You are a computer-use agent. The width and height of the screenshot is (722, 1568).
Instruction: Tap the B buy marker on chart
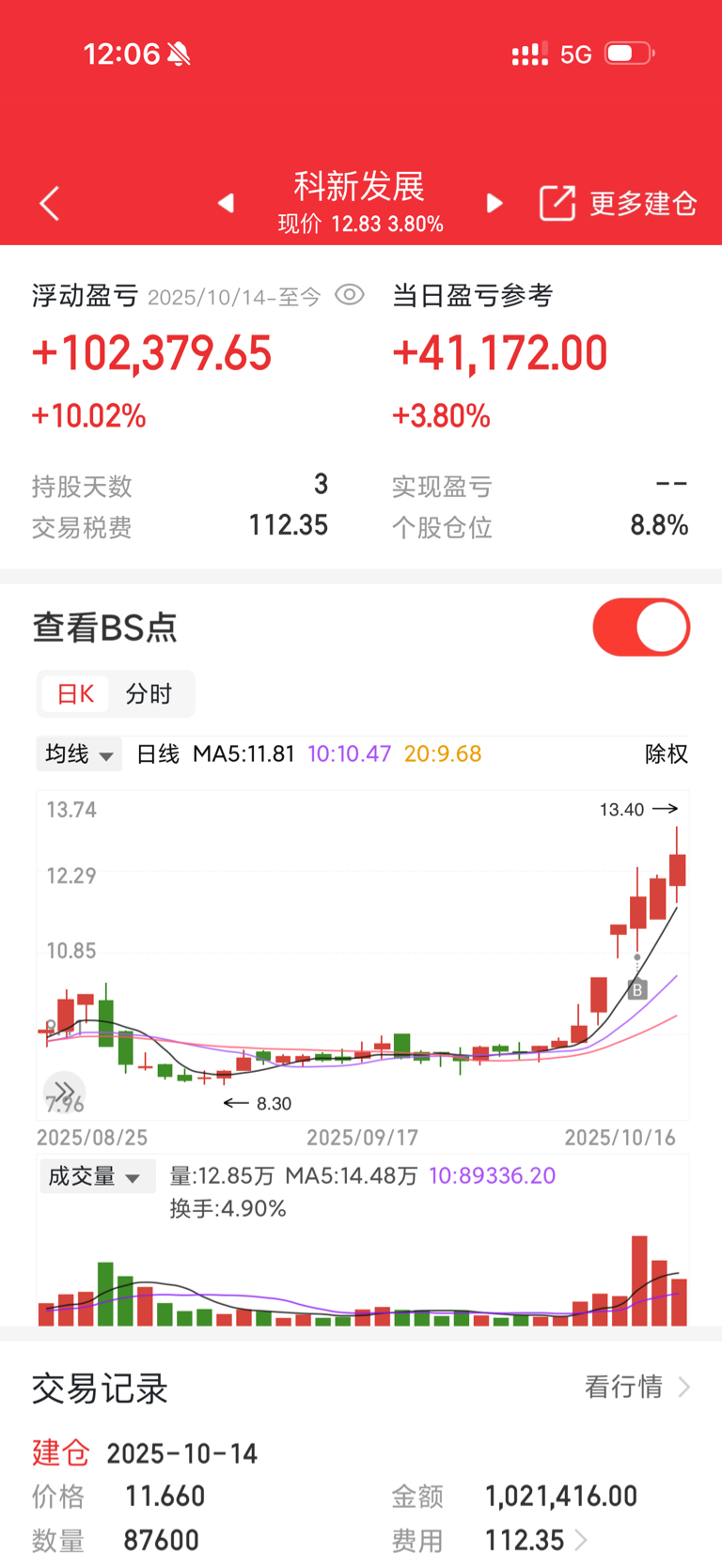[x=637, y=989]
